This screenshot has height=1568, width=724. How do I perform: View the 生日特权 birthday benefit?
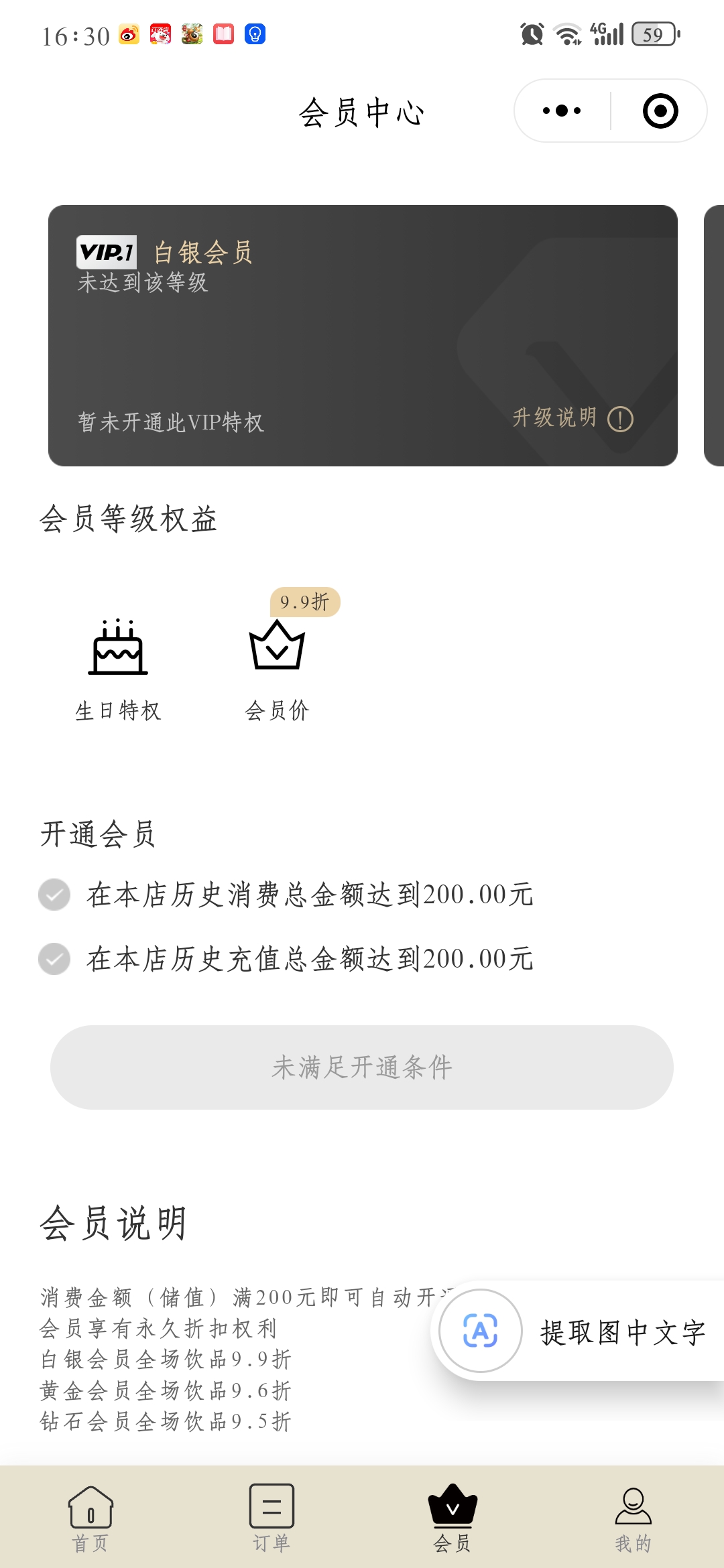(118, 670)
